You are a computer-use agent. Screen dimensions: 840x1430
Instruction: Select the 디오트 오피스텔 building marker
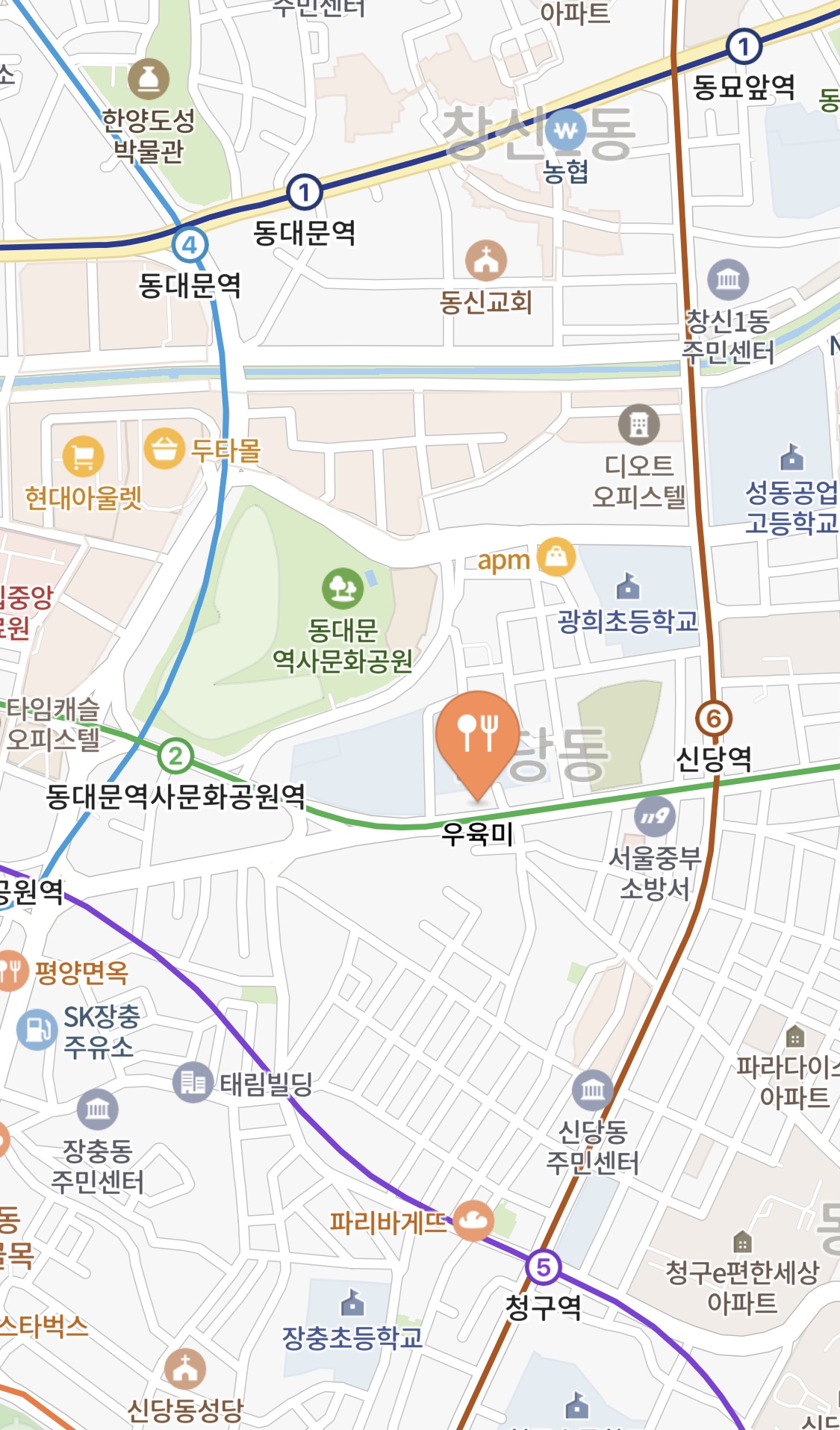pos(639,425)
